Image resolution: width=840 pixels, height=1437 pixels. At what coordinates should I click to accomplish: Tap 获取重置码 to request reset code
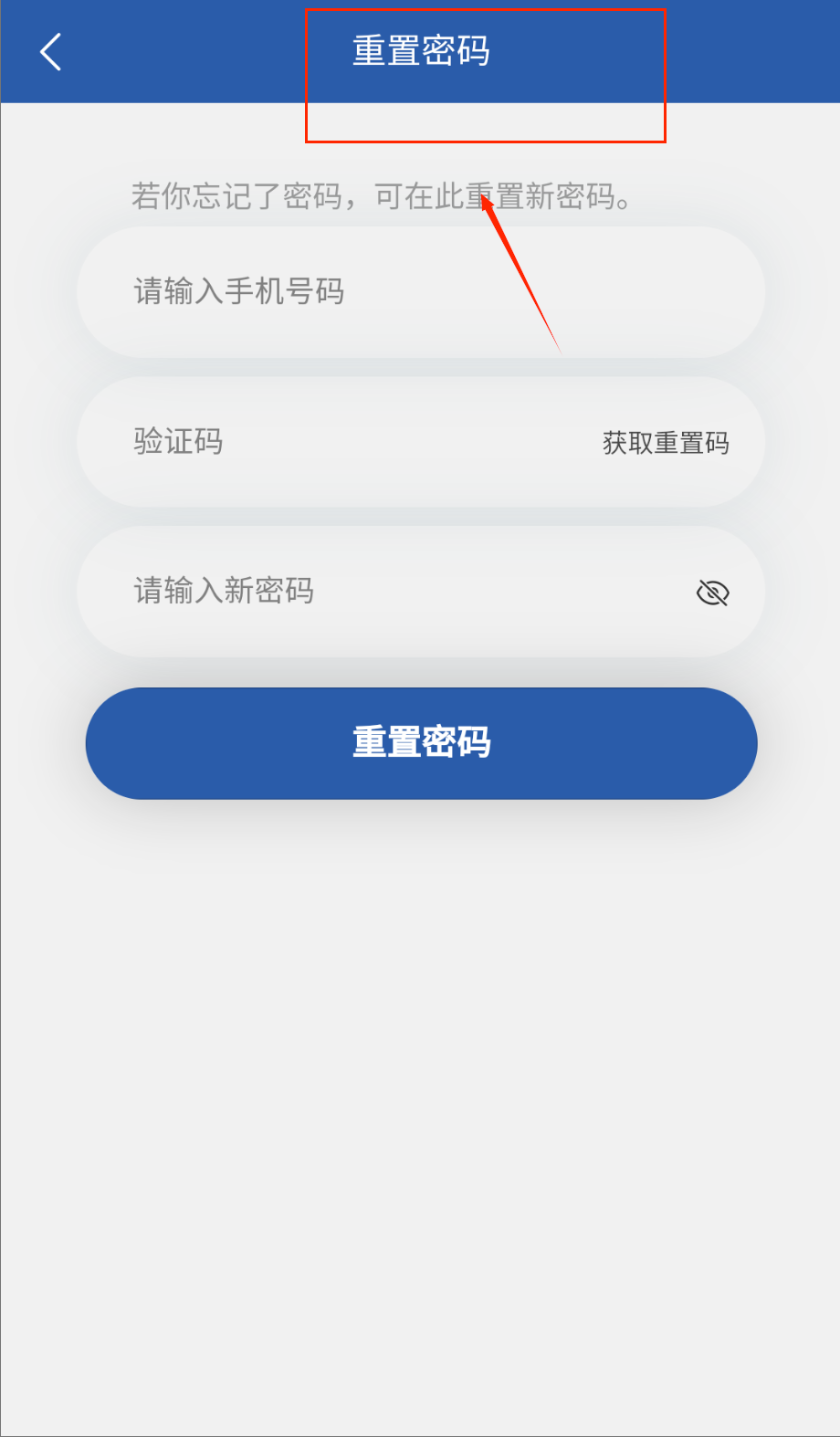tap(666, 443)
